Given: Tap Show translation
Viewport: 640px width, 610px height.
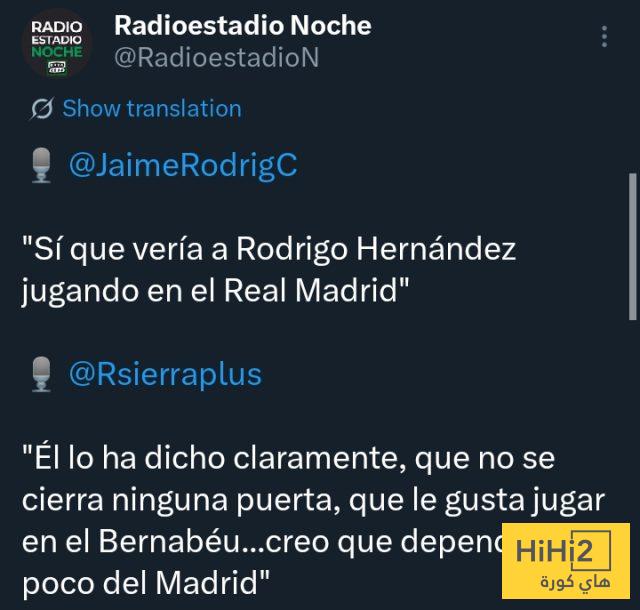Looking at the screenshot, I should (x=151, y=108).
